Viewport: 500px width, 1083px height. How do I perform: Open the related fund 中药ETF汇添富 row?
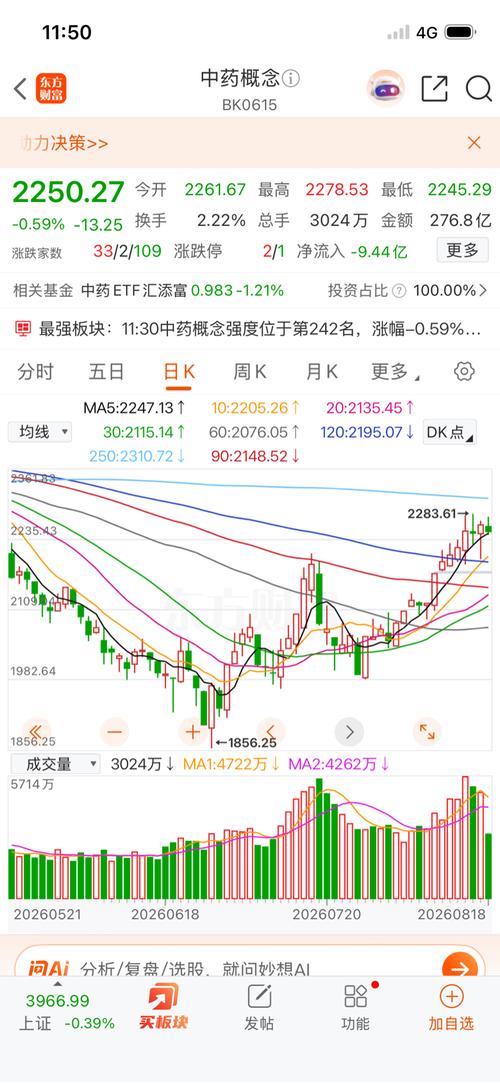click(250, 291)
